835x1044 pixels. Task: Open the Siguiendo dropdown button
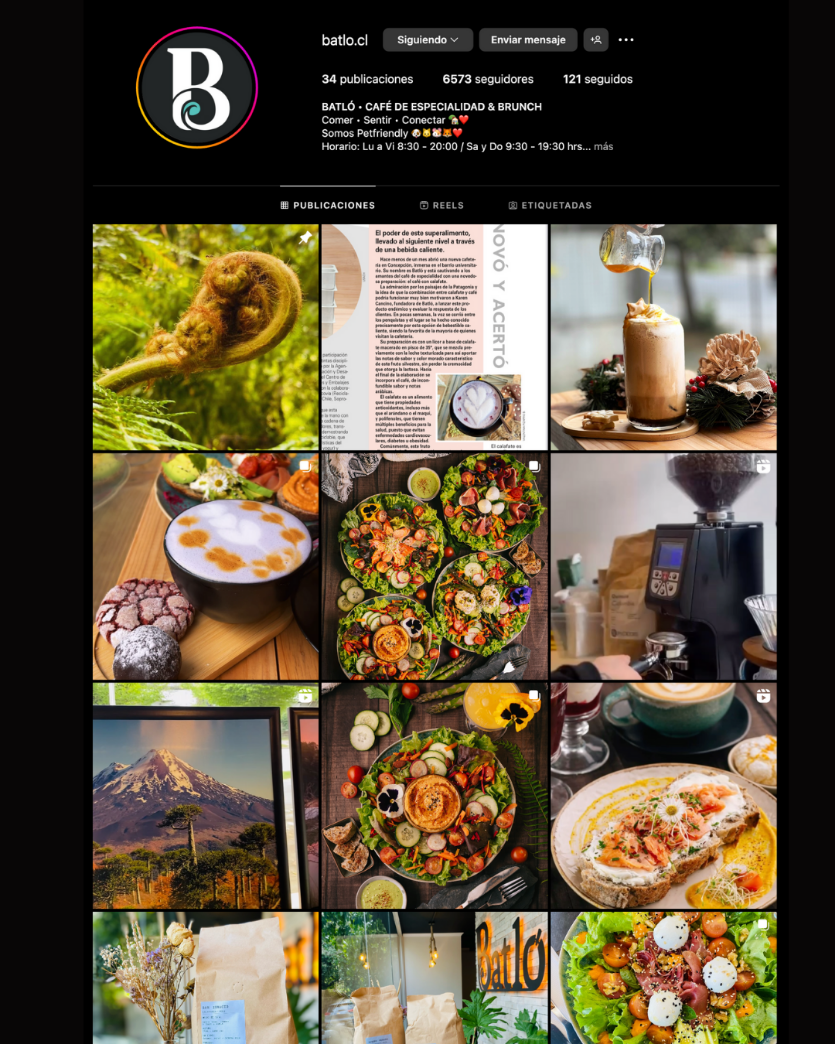click(427, 40)
